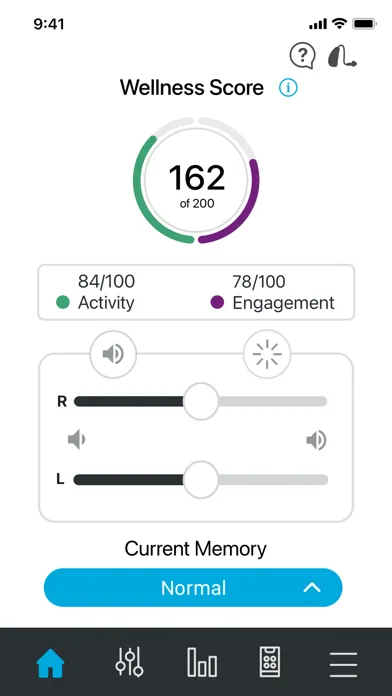The image size is (392, 696).
Task: Tap the Wellness Score info icon
Action: point(288,88)
